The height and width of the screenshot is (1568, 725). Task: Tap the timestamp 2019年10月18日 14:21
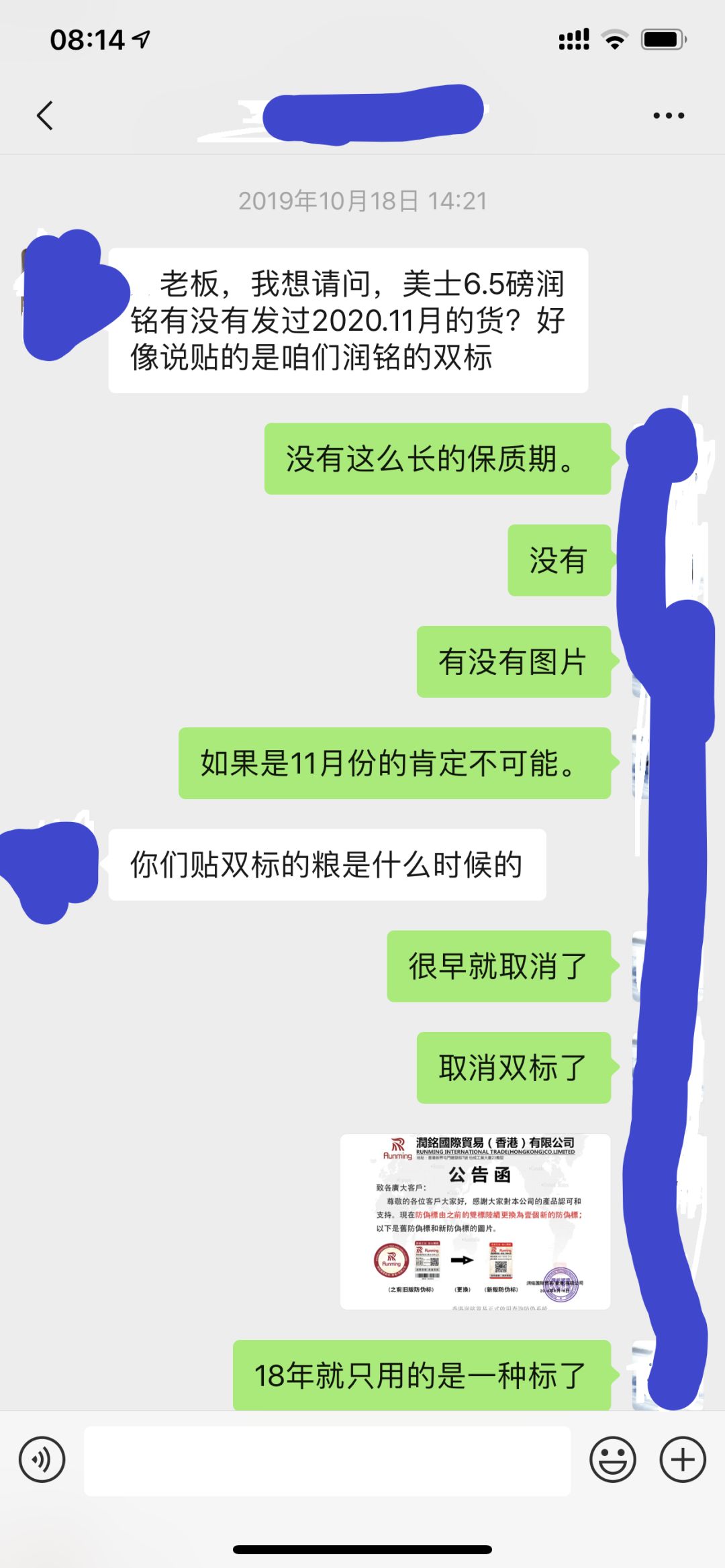[x=362, y=200]
